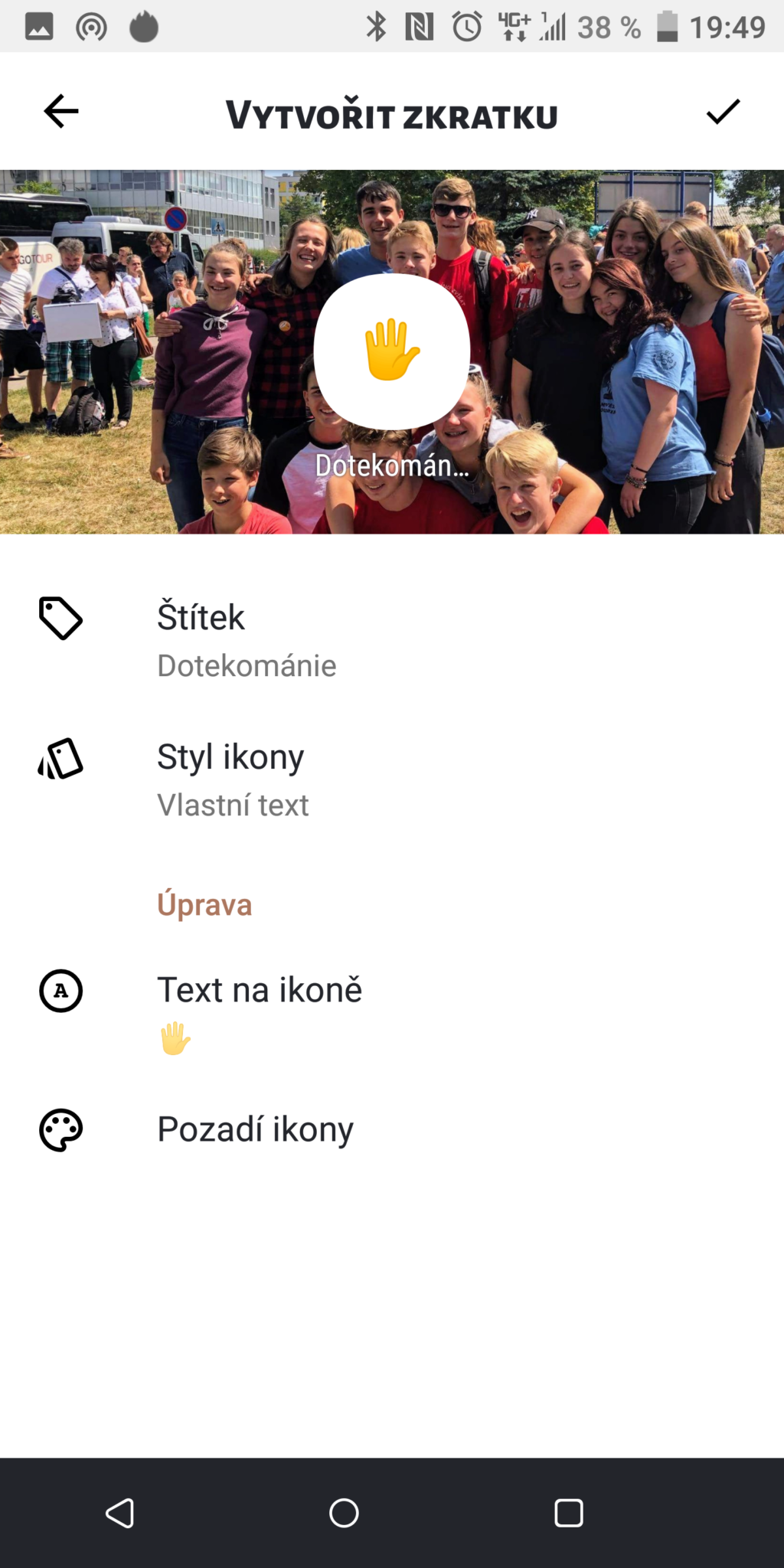This screenshot has height=1568, width=784.
Task: Open system recent apps
Action: pyautogui.click(x=568, y=1513)
